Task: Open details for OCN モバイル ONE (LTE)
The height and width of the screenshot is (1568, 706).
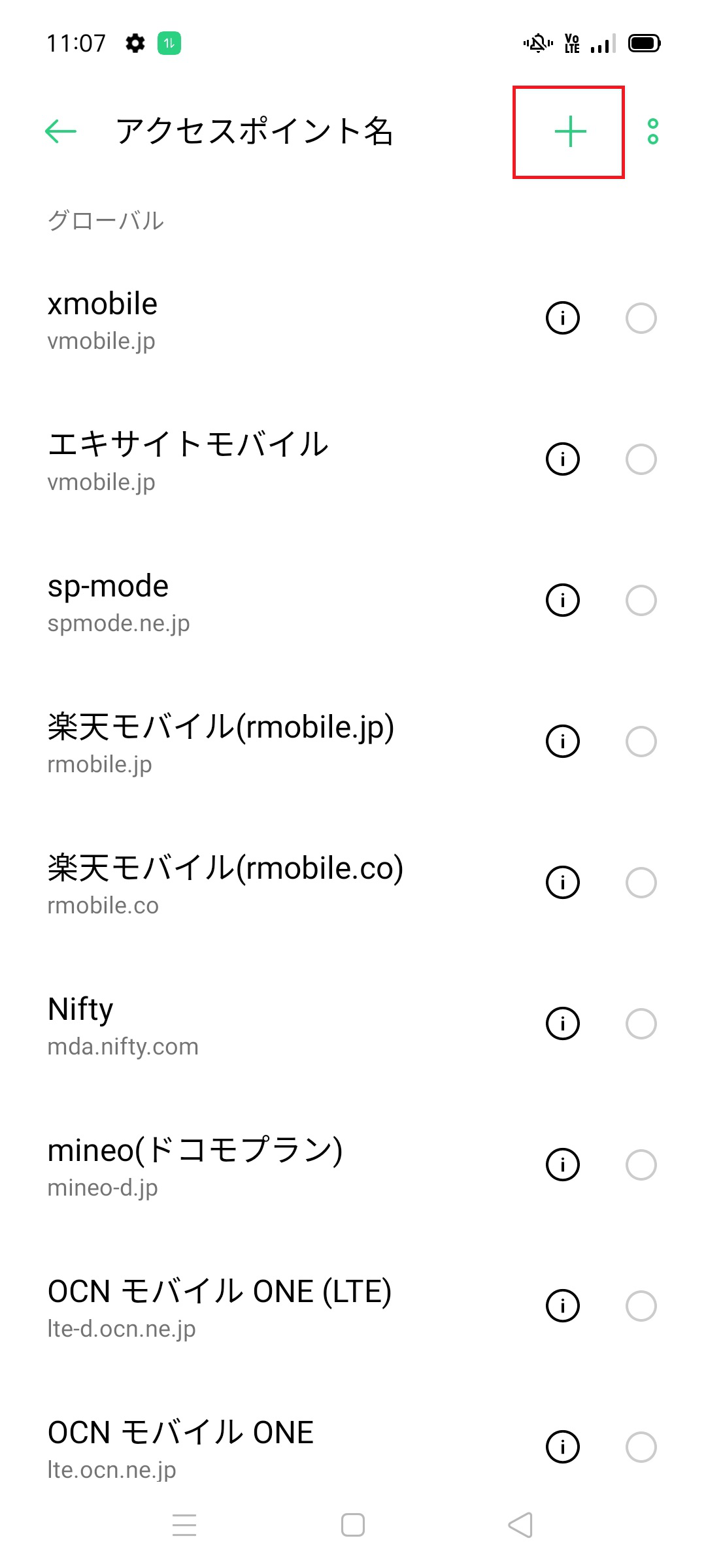Action: (x=562, y=1306)
